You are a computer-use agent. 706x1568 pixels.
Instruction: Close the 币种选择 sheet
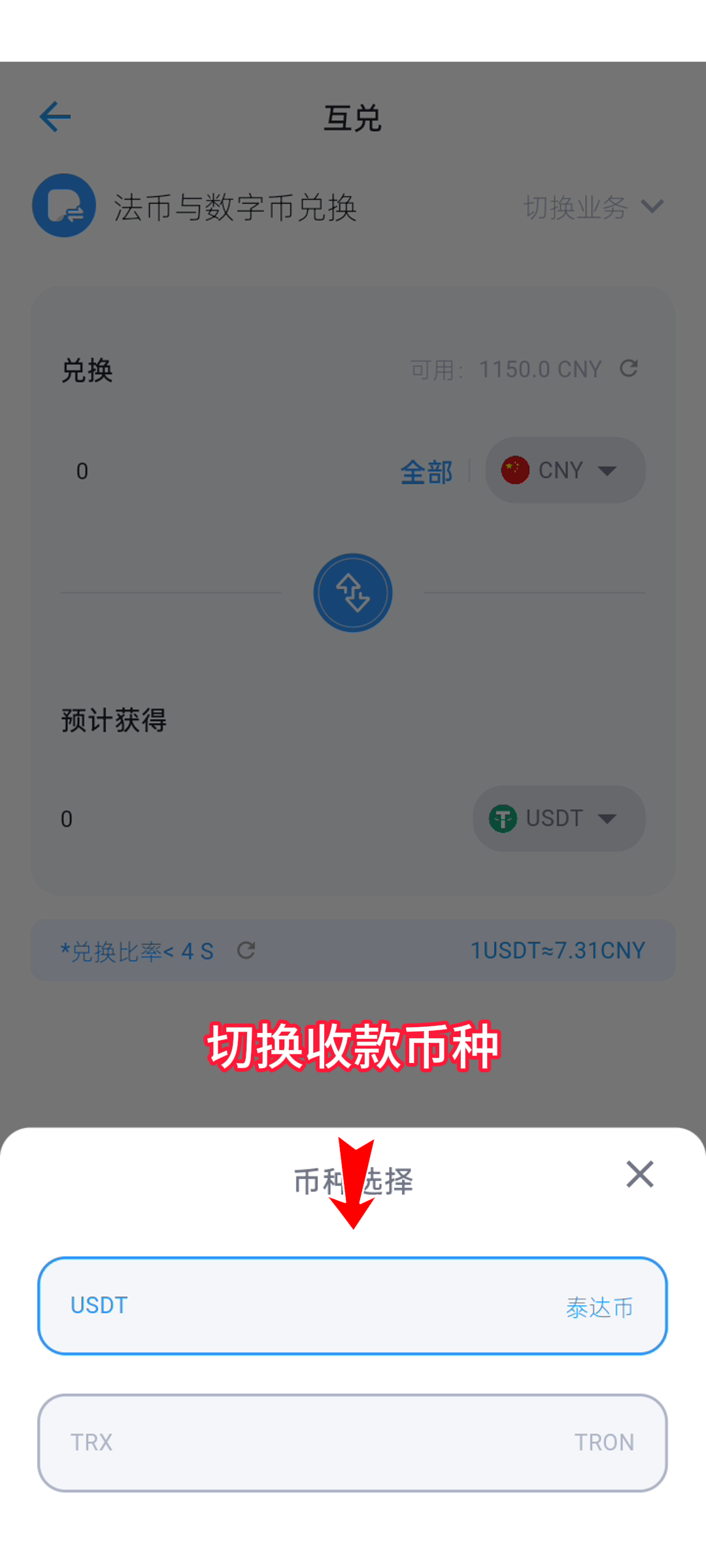639,1174
